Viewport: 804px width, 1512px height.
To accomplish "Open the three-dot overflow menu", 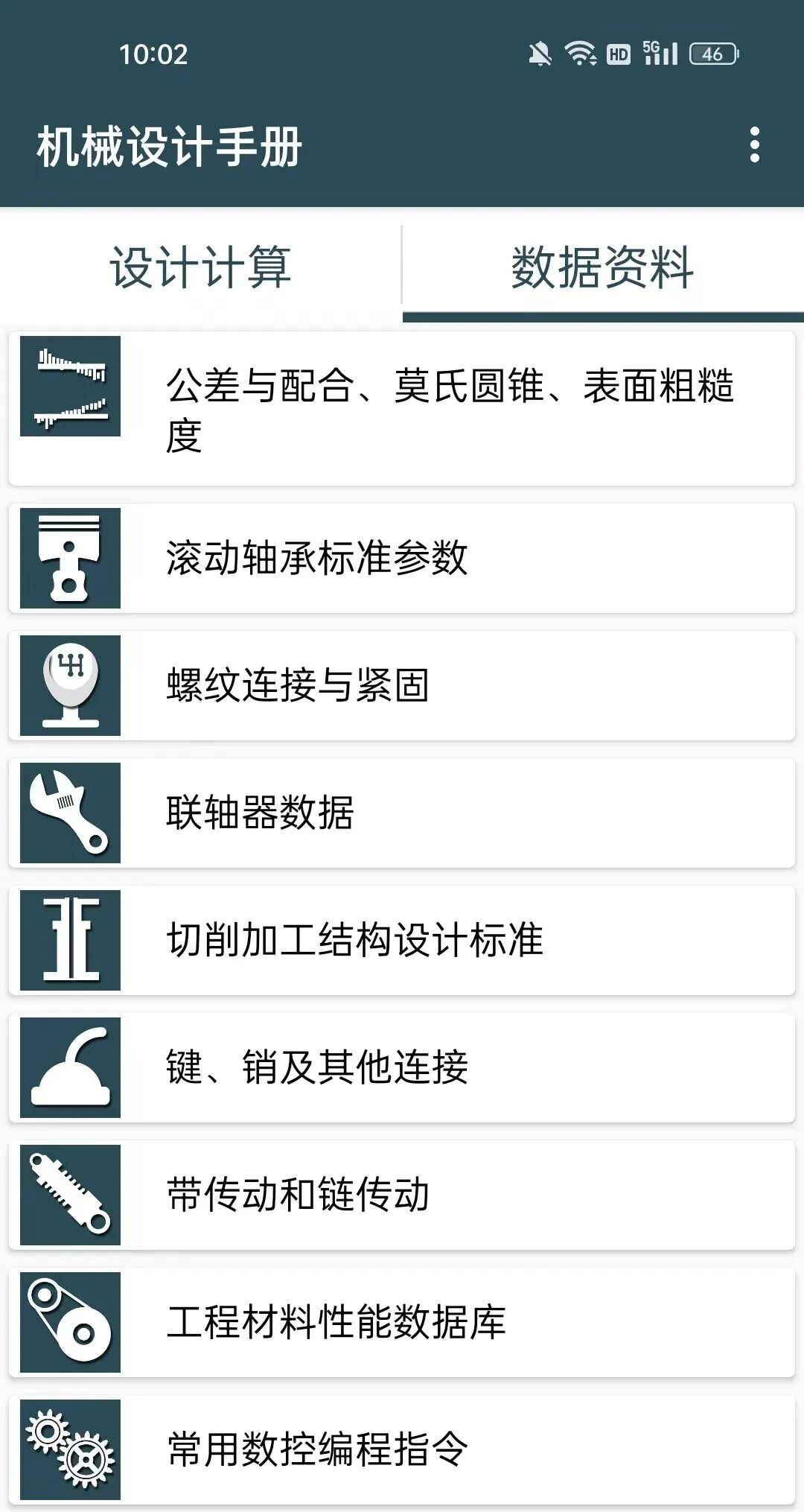I will coord(754,144).
